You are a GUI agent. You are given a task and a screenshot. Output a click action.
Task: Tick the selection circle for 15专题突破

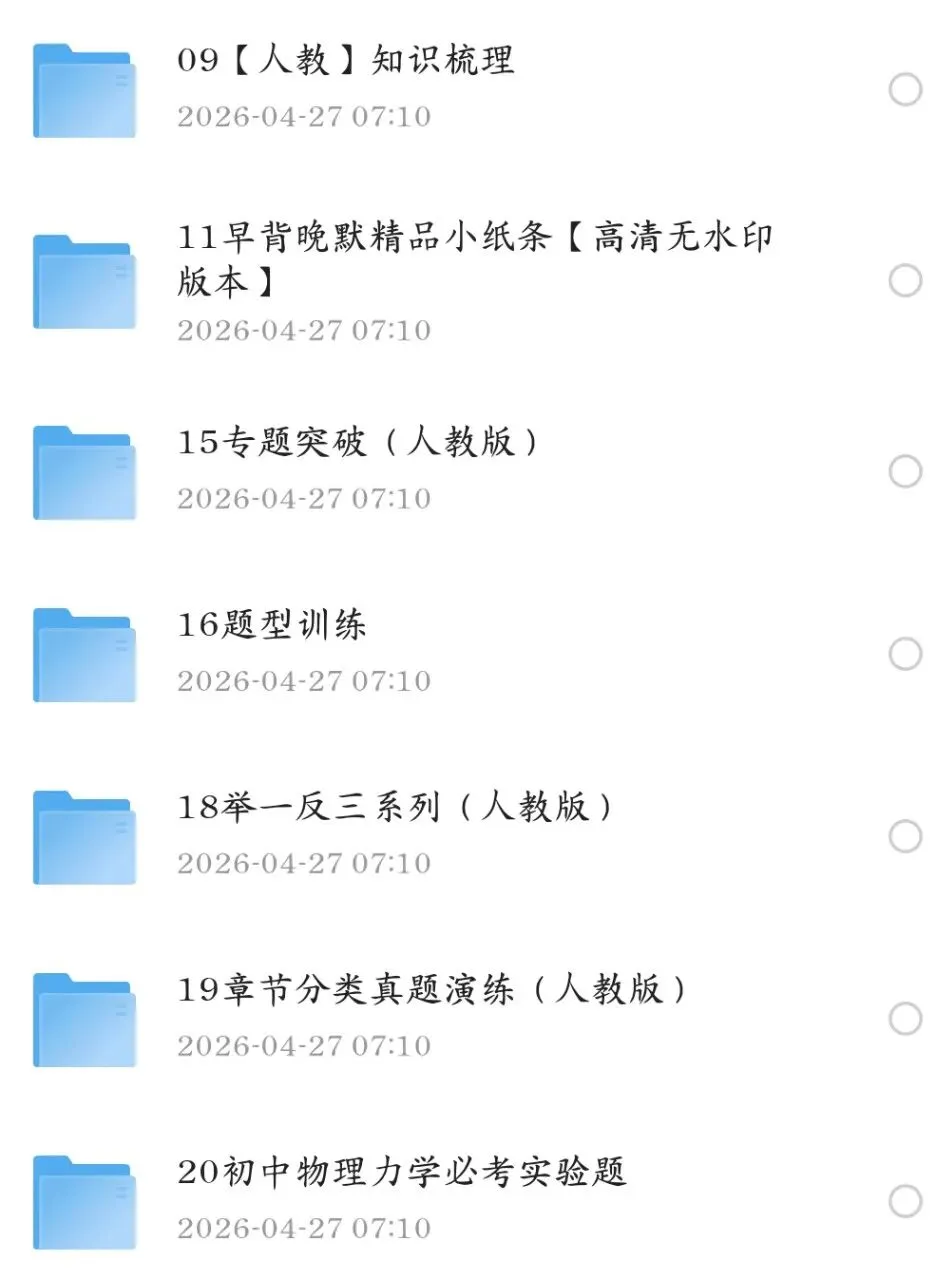[906, 471]
